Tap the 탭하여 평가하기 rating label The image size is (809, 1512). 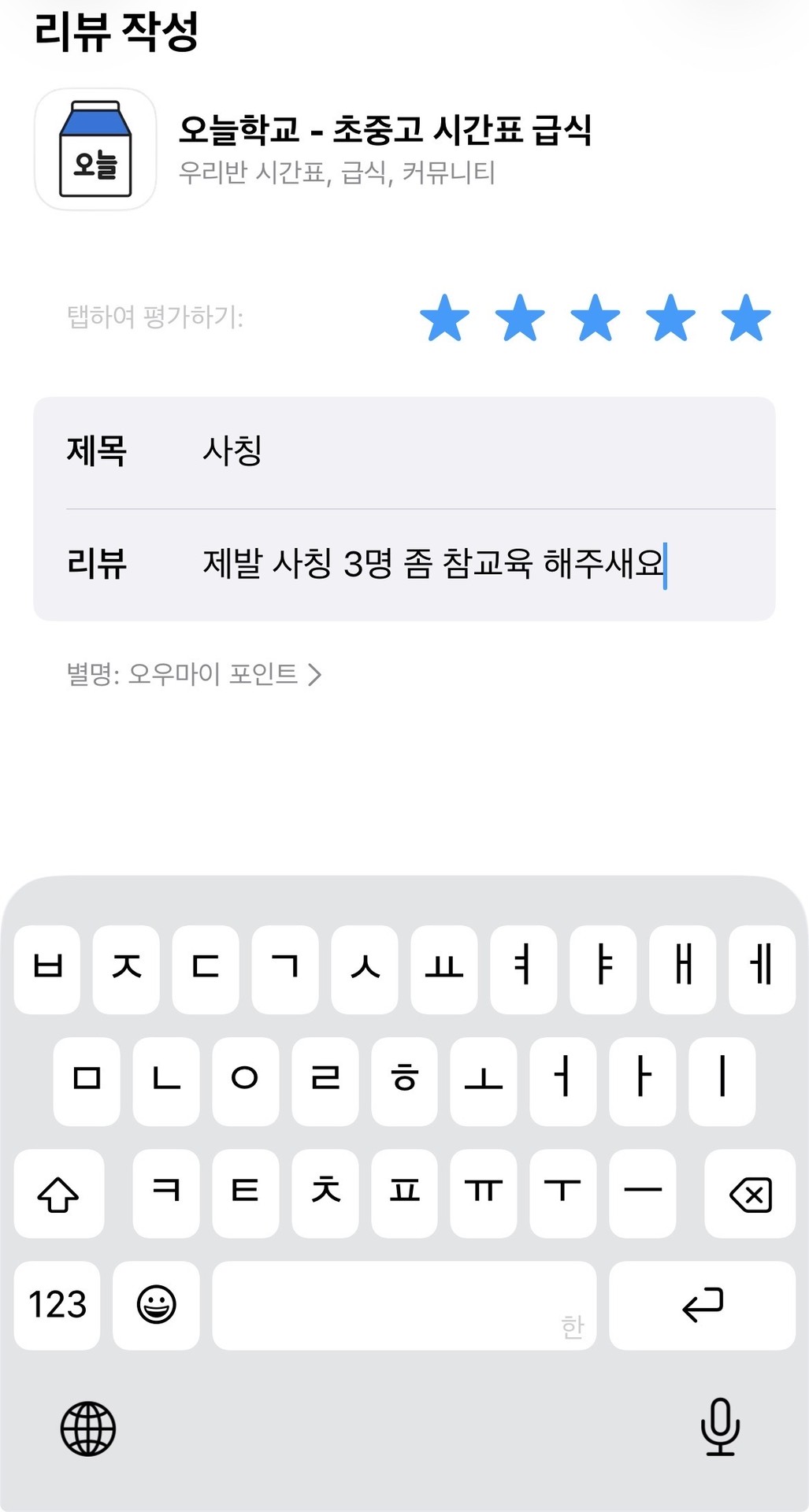(156, 317)
